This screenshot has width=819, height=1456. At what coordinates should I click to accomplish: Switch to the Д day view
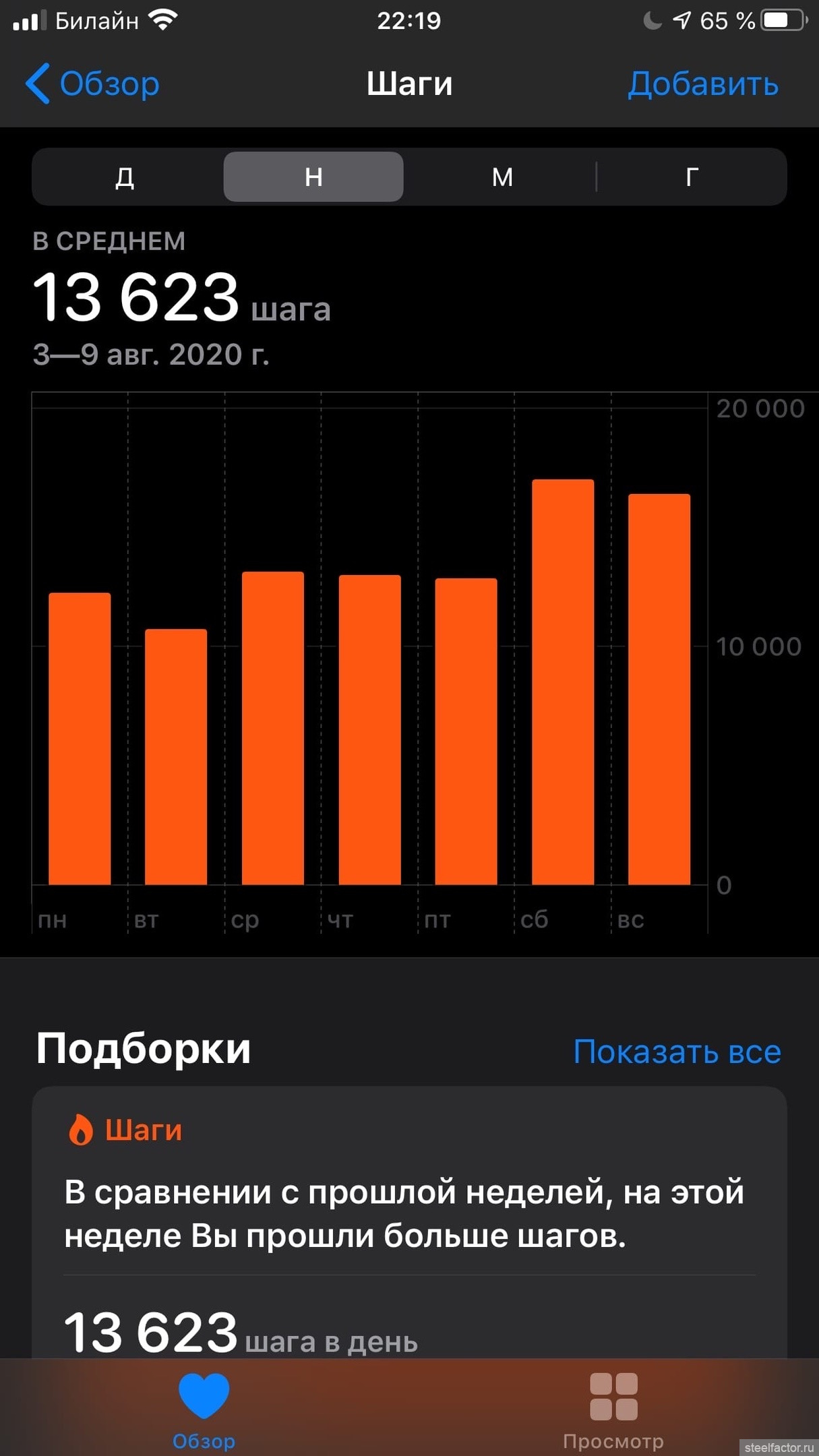click(125, 177)
